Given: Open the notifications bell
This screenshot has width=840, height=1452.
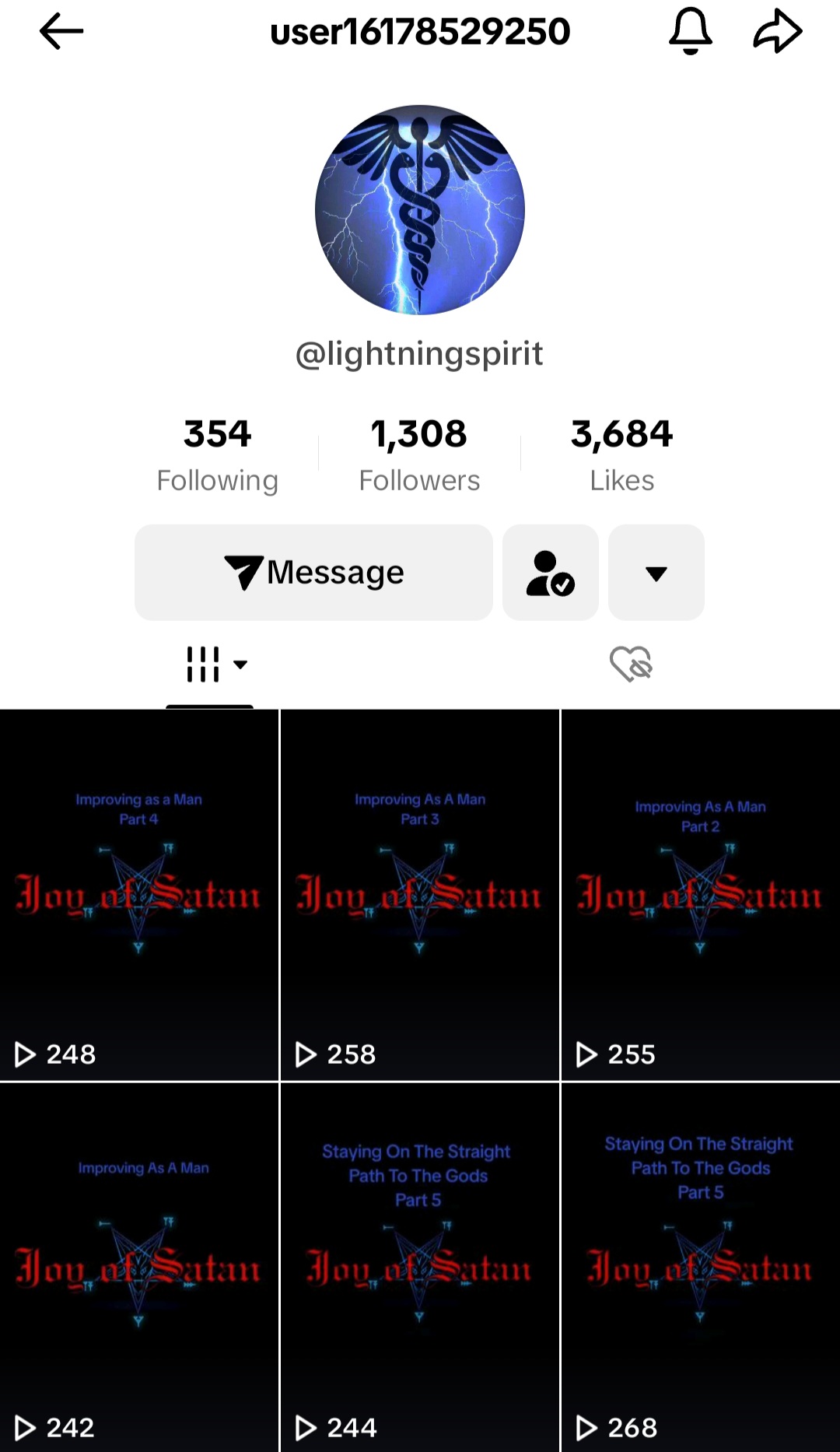Looking at the screenshot, I should [690, 32].
